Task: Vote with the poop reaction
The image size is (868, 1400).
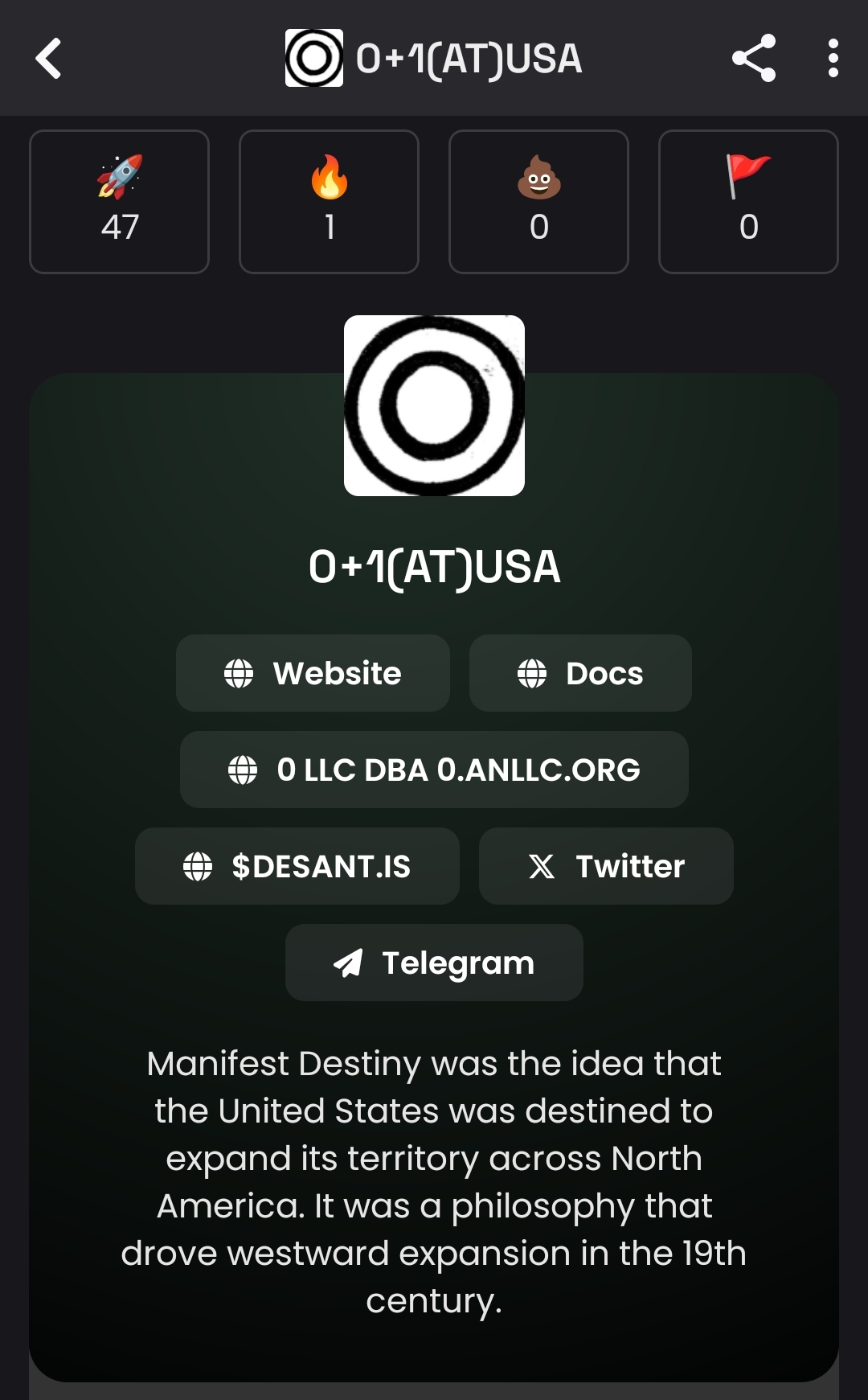Action: [538, 202]
